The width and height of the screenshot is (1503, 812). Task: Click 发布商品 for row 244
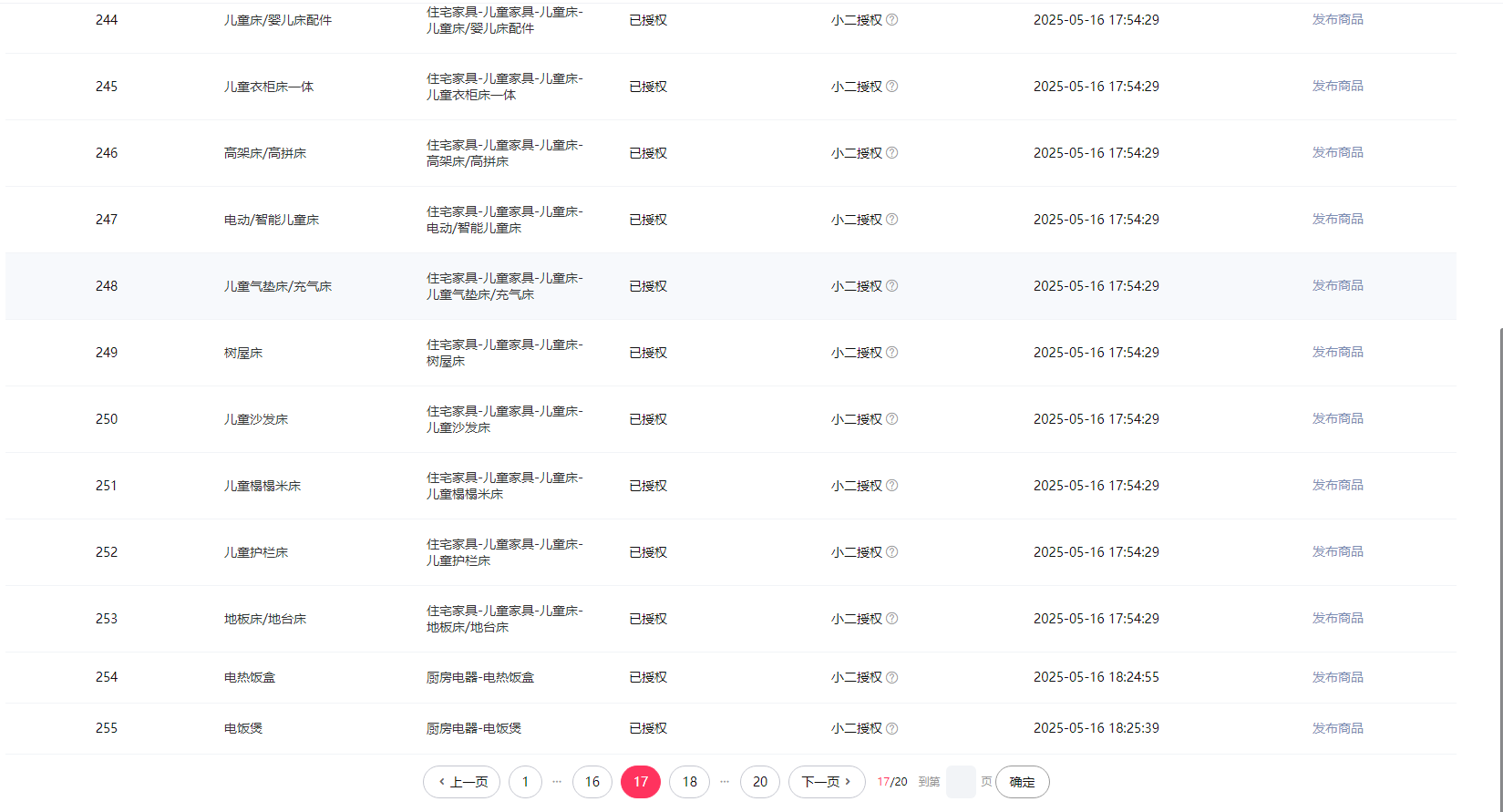point(1337,19)
